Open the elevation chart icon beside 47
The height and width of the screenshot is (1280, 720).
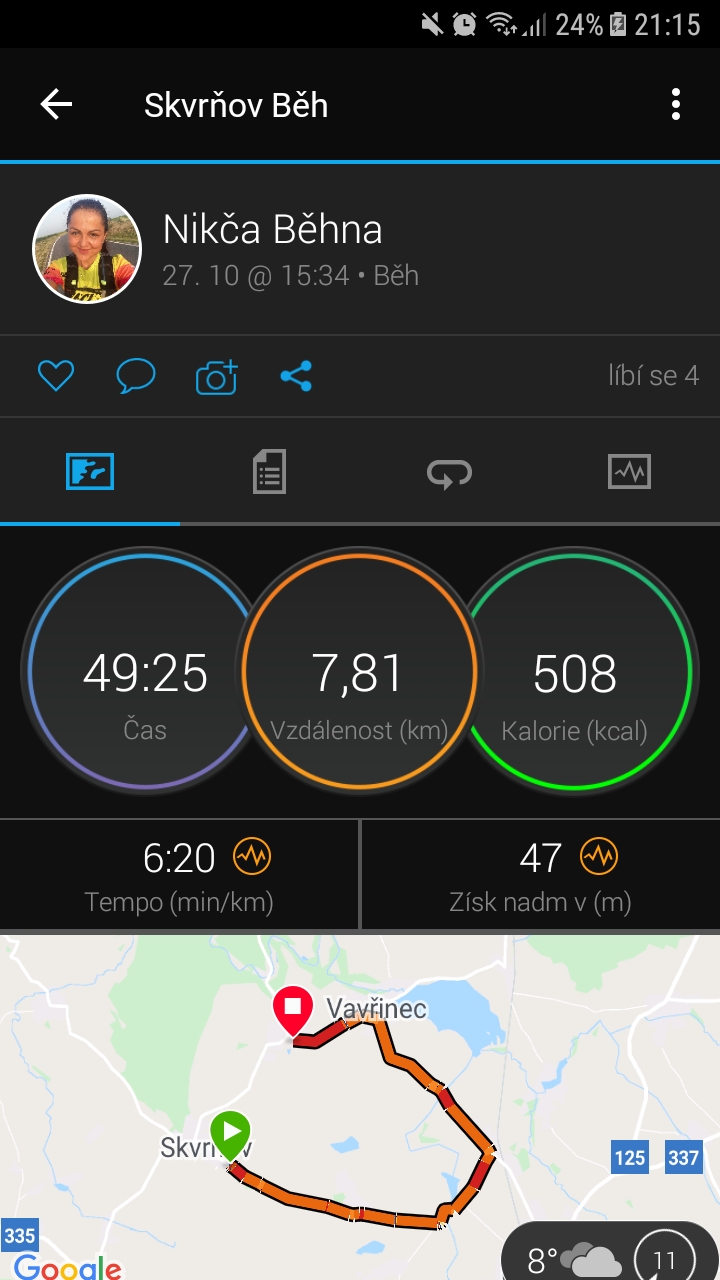click(599, 857)
